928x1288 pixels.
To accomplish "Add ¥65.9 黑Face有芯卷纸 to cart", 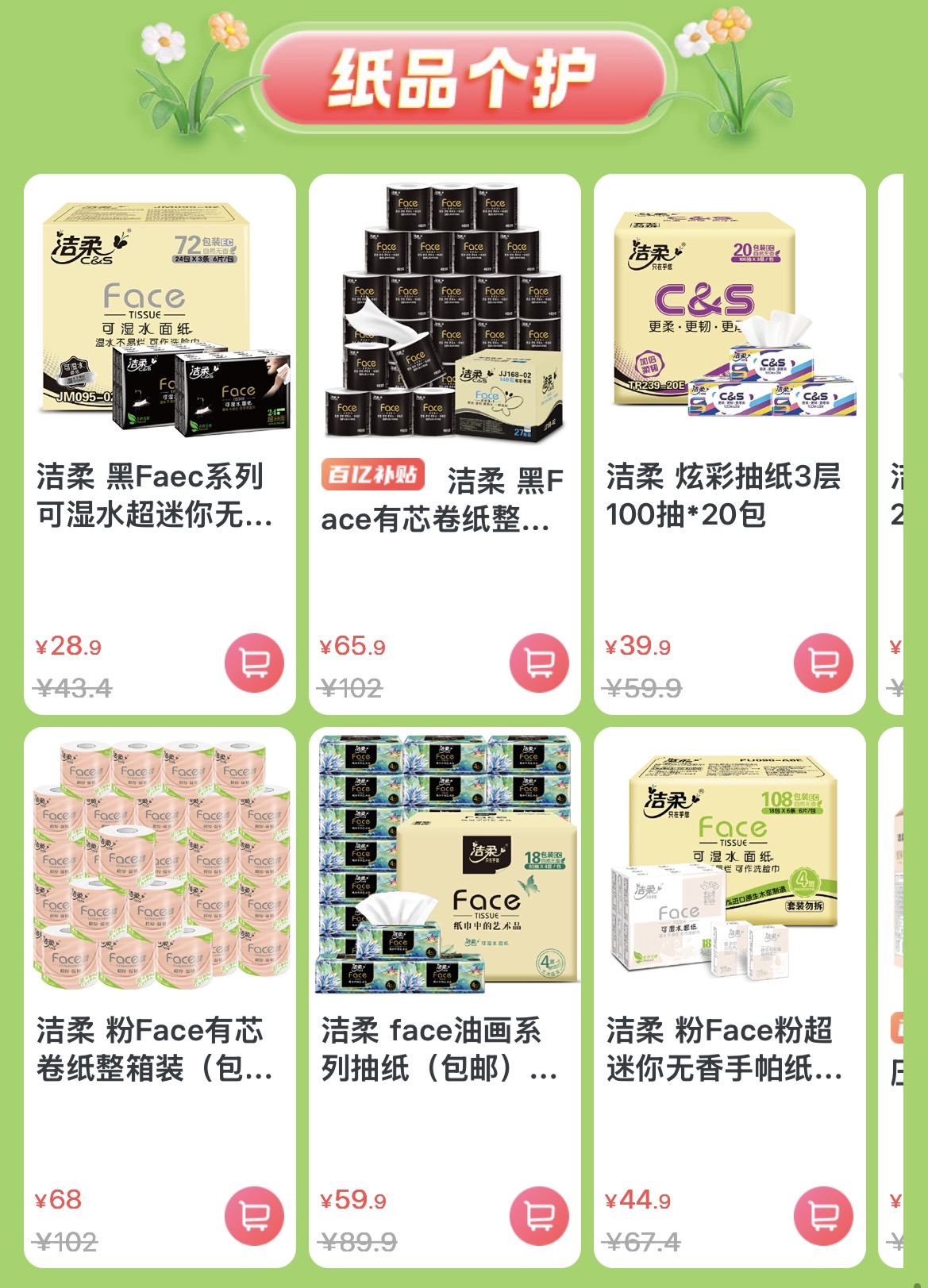I will click(x=539, y=663).
